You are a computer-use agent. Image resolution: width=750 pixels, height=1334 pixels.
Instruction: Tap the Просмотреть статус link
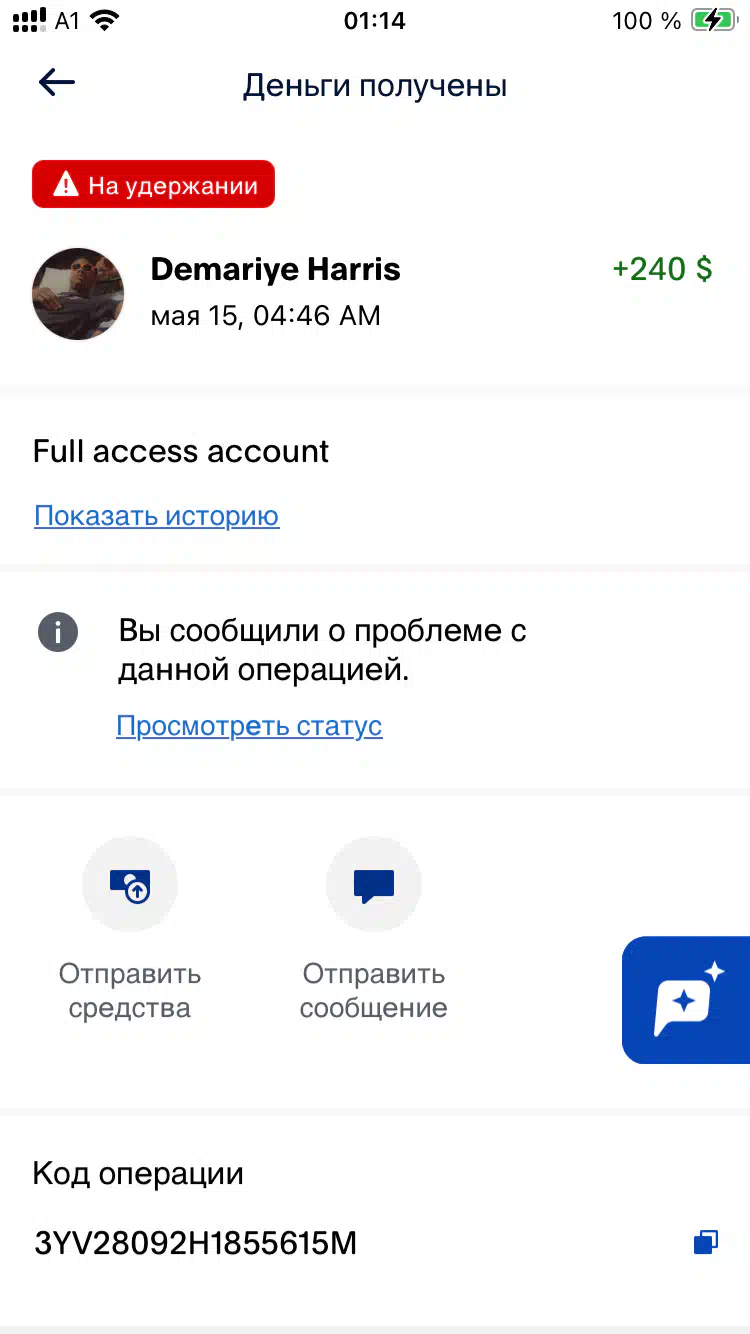point(249,726)
